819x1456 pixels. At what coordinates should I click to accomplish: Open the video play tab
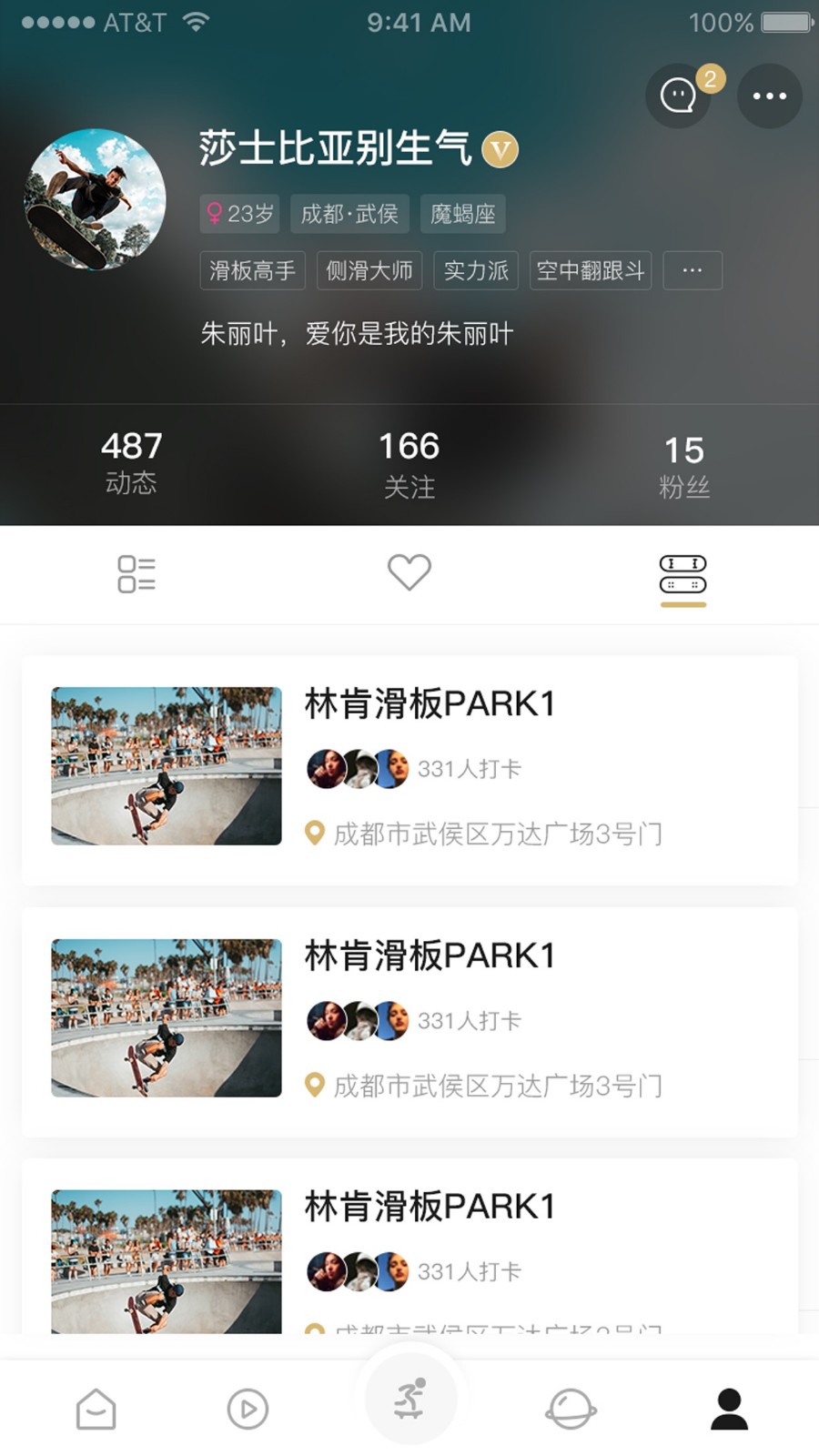pyautogui.click(x=248, y=1409)
